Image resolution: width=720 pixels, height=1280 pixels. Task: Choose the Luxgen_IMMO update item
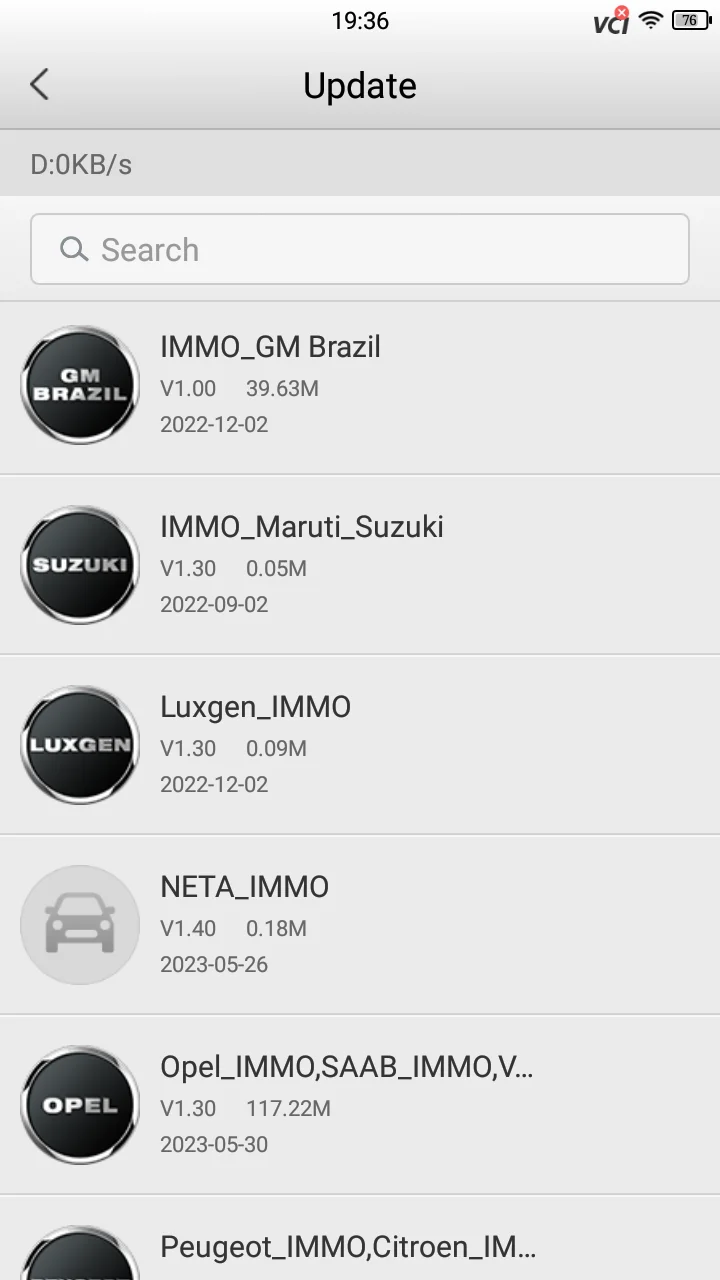(x=360, y=745)
